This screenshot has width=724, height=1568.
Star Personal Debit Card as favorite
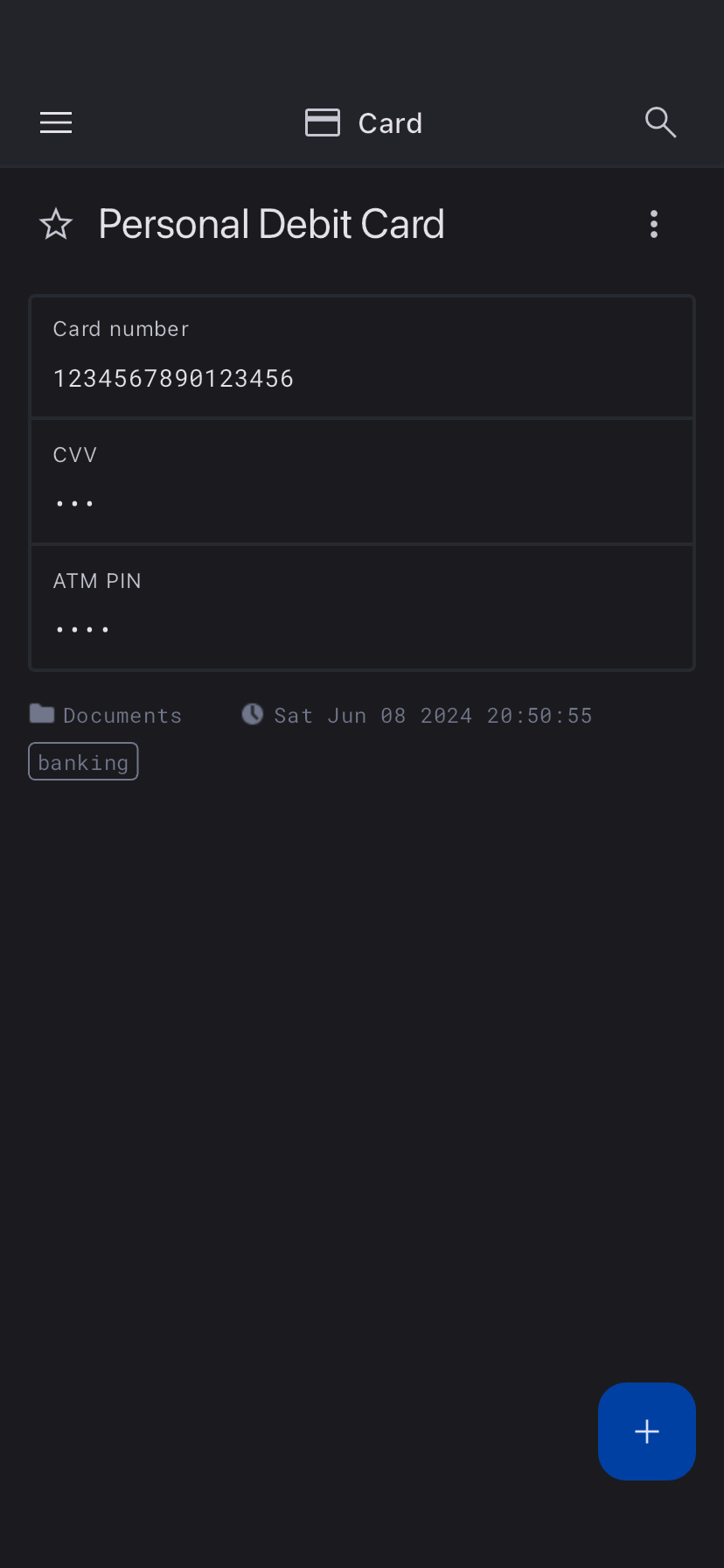click(x=56, y=225)
